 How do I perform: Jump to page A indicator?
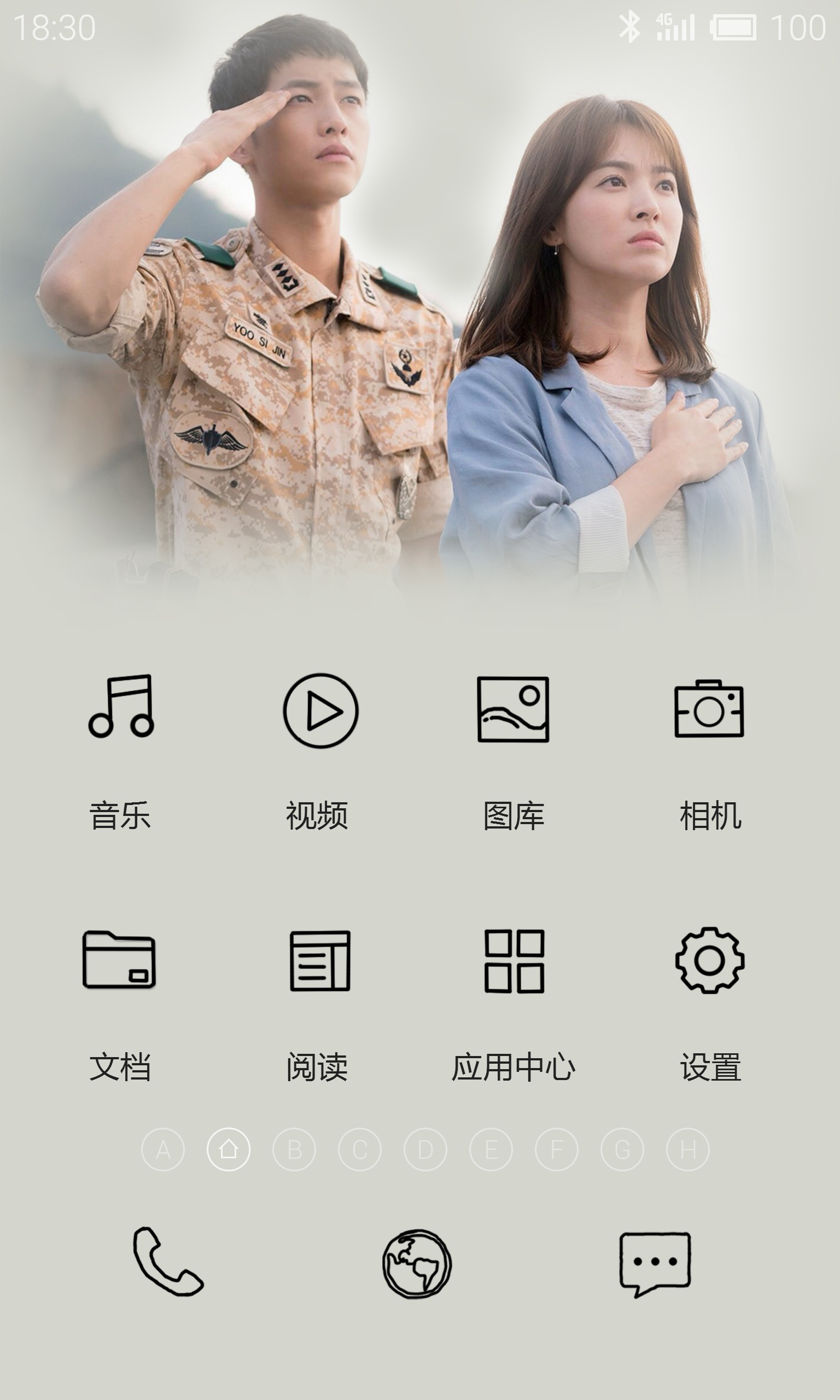[x=163, y=1150]
